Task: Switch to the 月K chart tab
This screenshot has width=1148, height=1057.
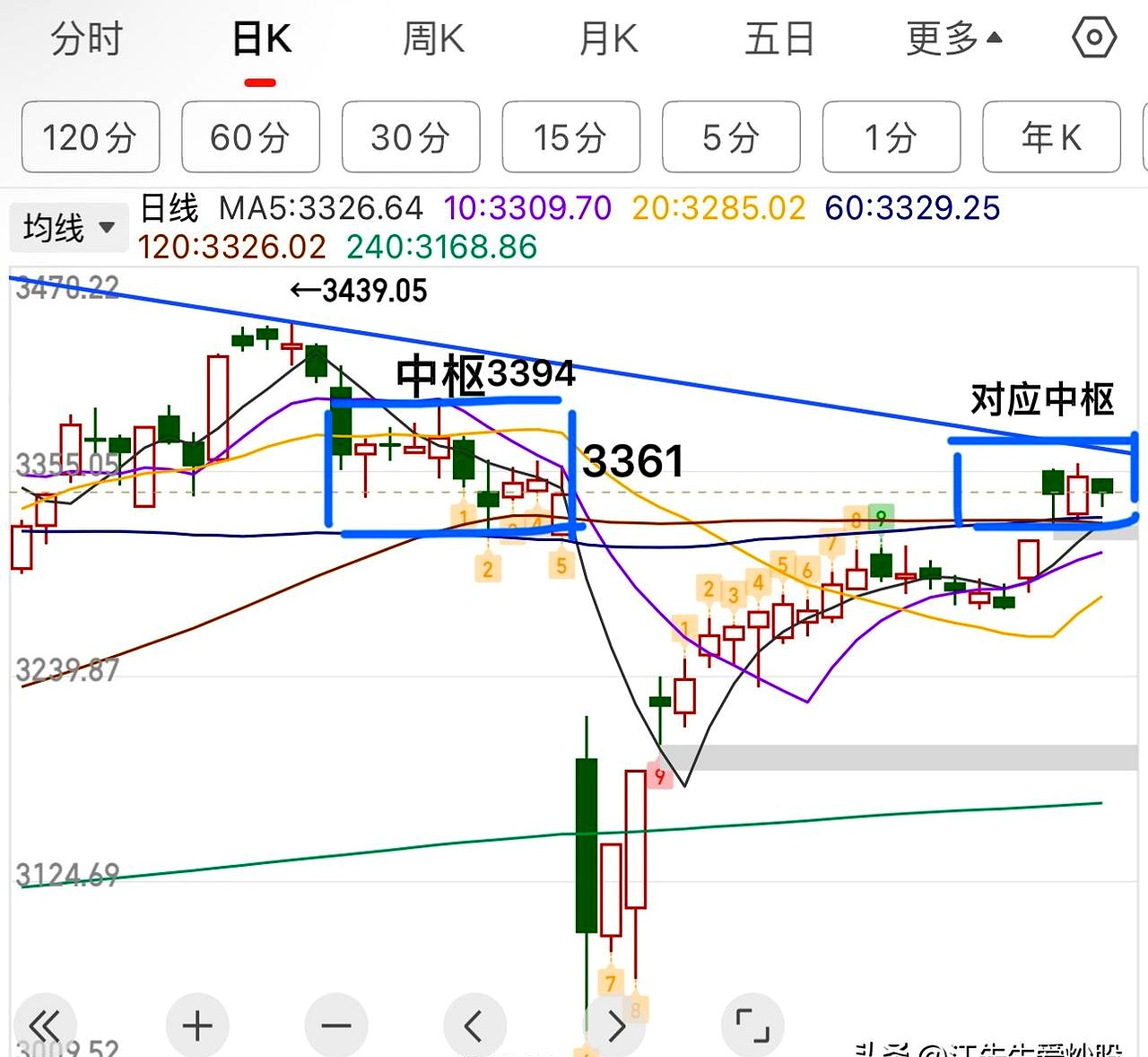Action: [608, 39]
